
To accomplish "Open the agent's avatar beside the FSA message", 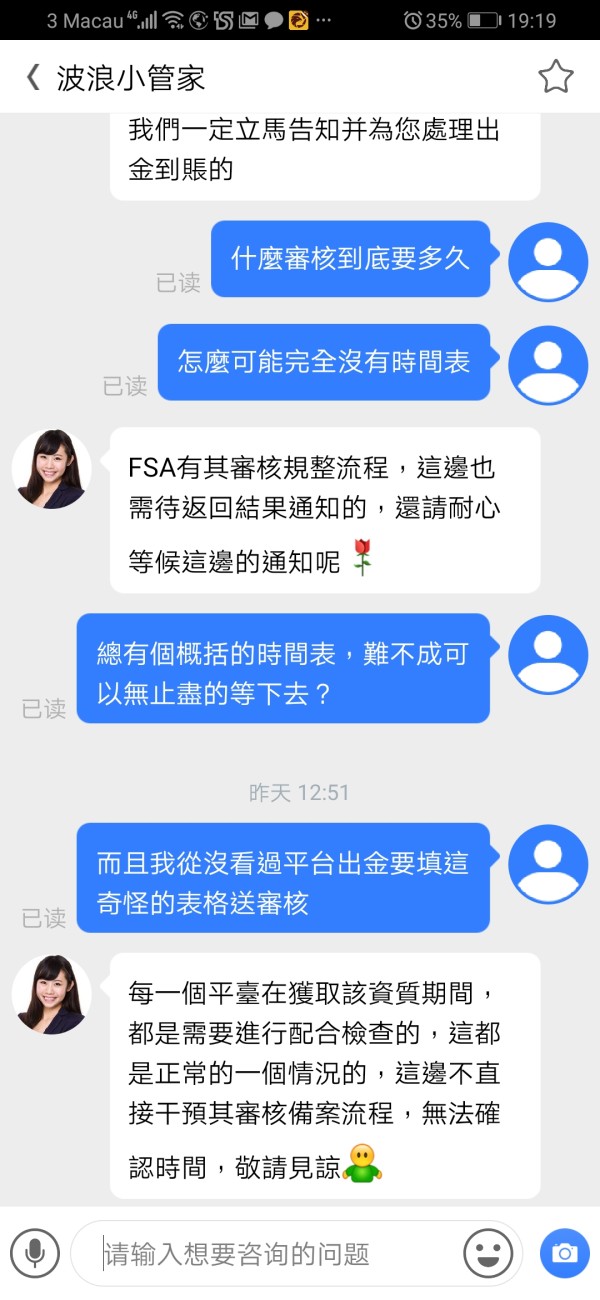I will (51, 469).
